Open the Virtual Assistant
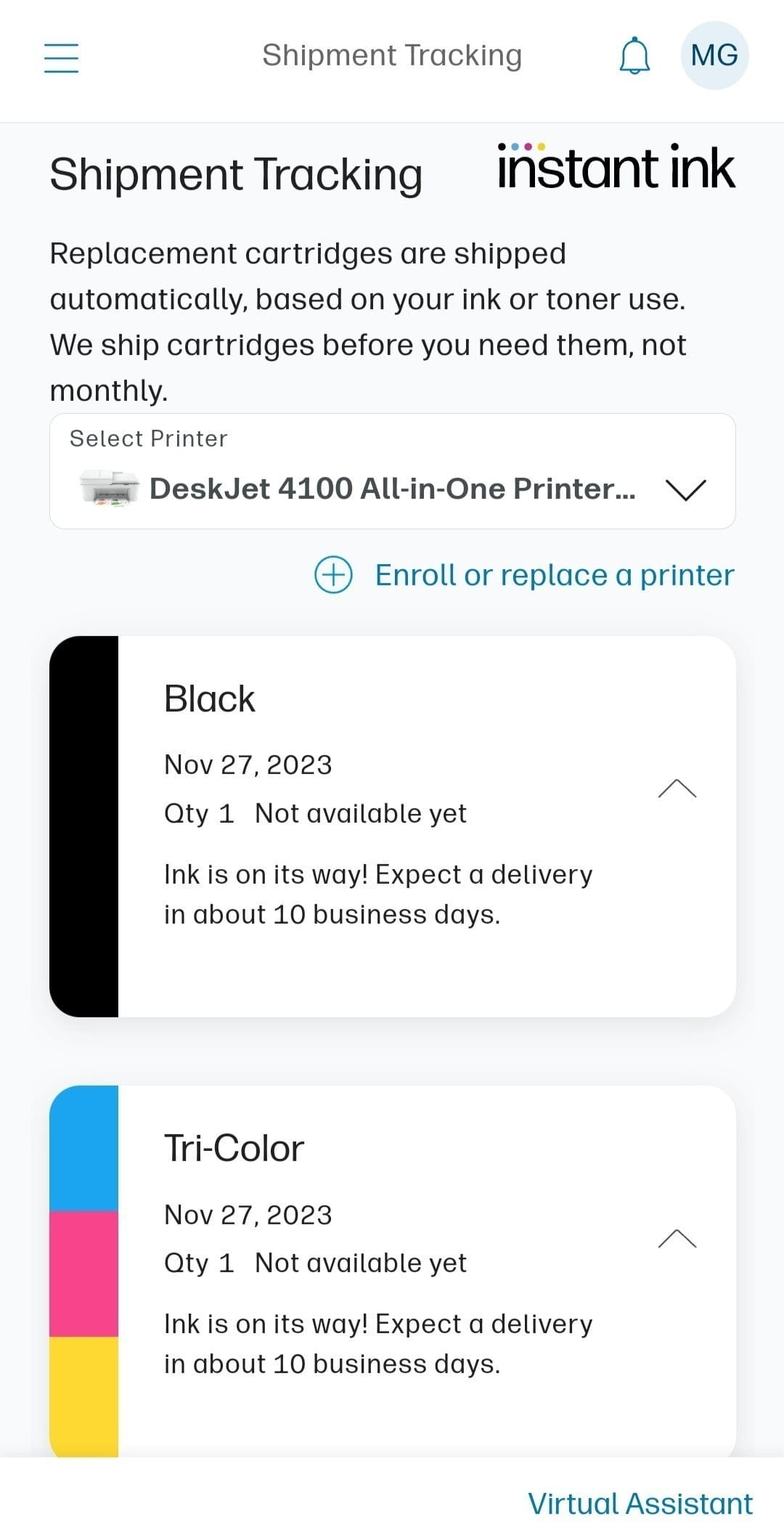The width and height of the screenshot is (784, 1538). 640,1503
